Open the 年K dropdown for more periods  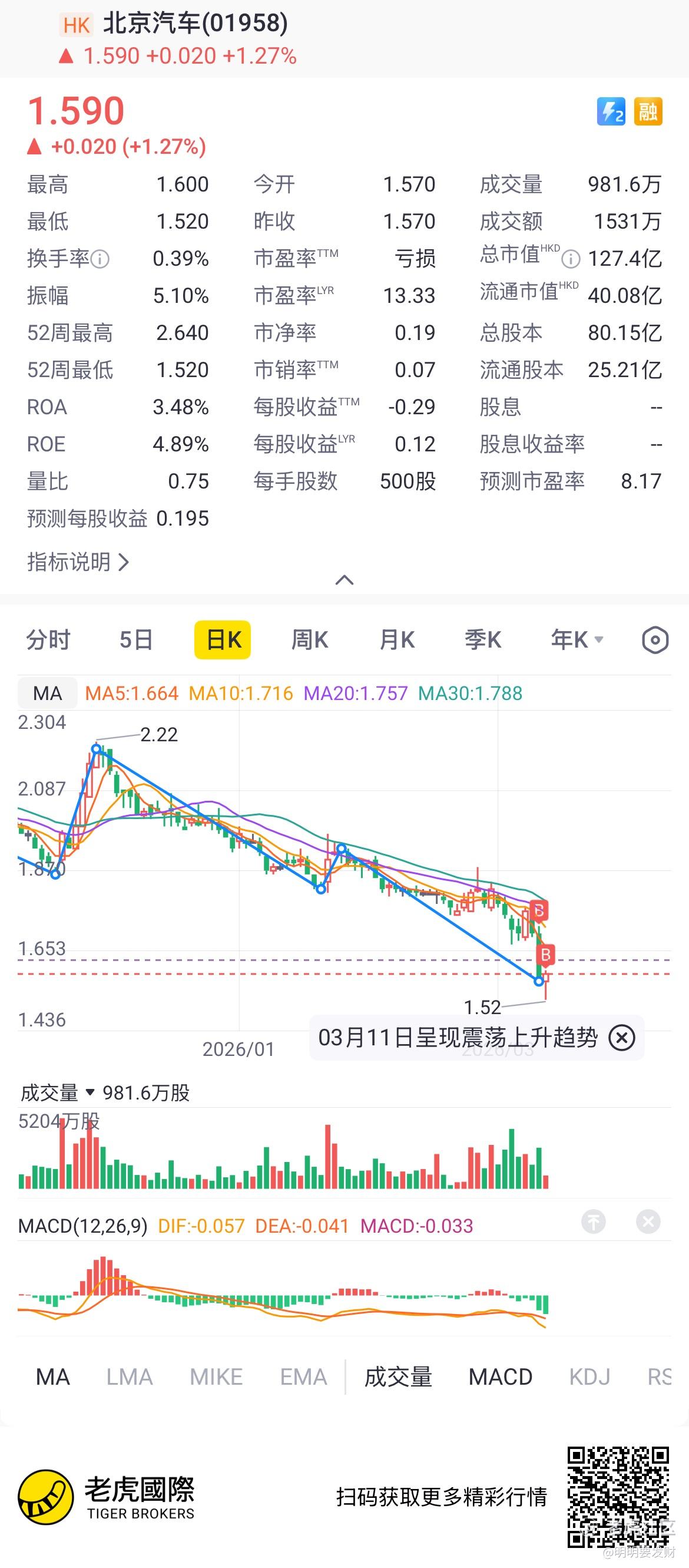coord(577,640)
